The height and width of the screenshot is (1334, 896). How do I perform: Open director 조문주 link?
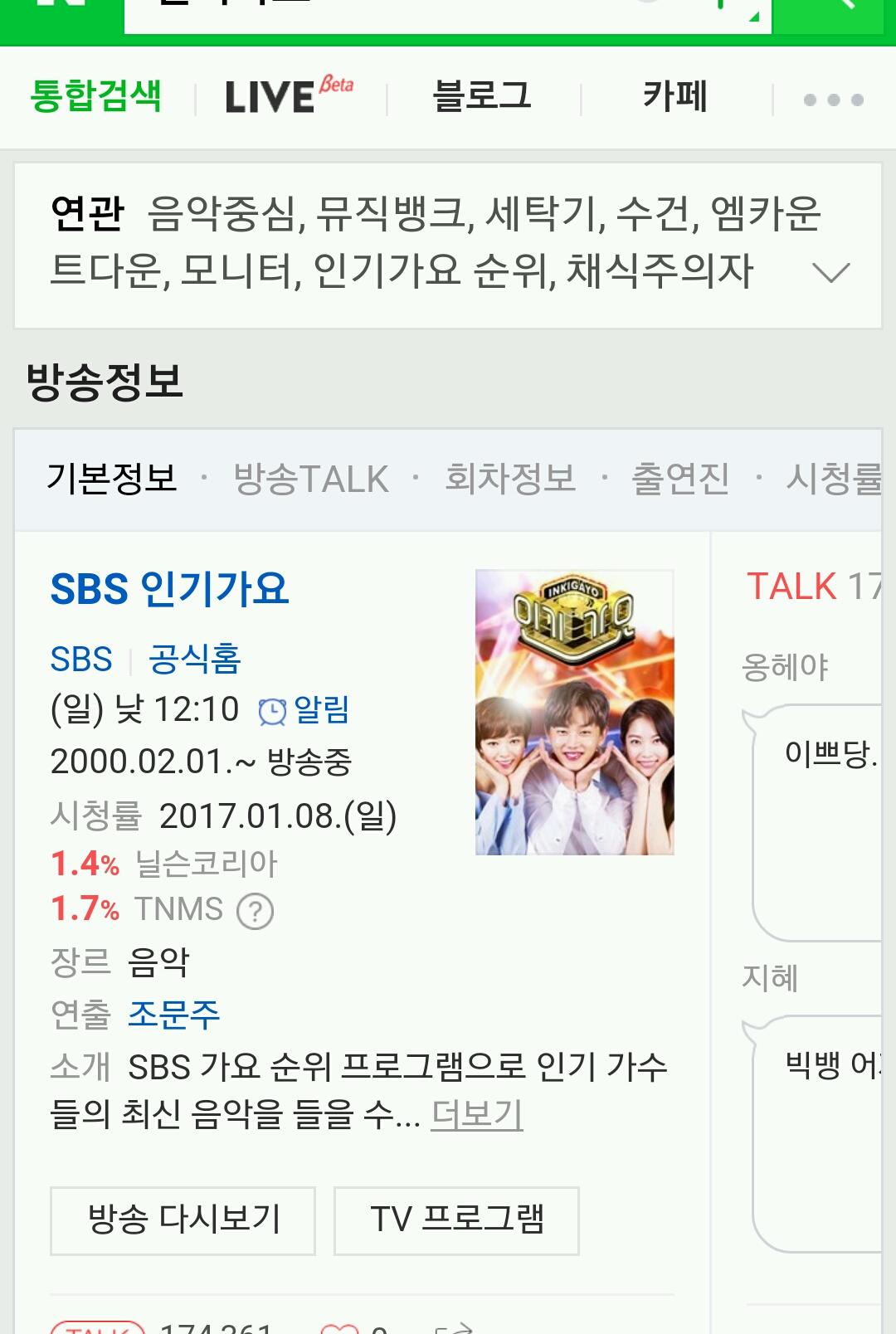point(174,1014)
